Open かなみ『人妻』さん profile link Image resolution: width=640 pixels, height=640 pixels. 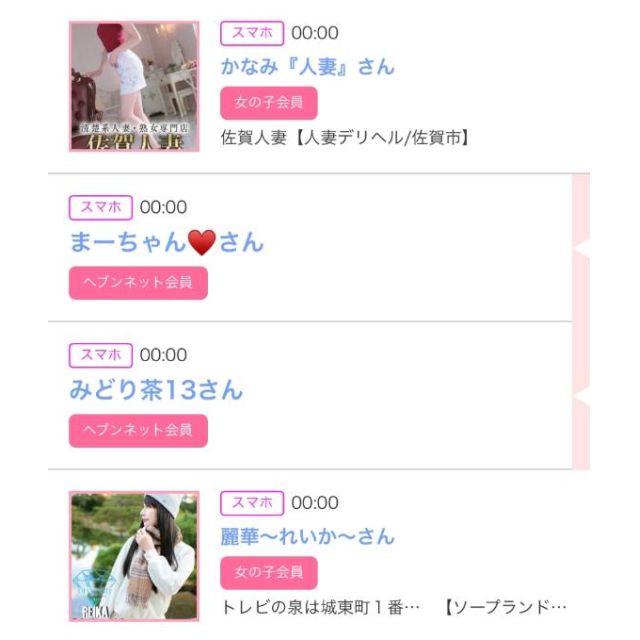(307, 67)
